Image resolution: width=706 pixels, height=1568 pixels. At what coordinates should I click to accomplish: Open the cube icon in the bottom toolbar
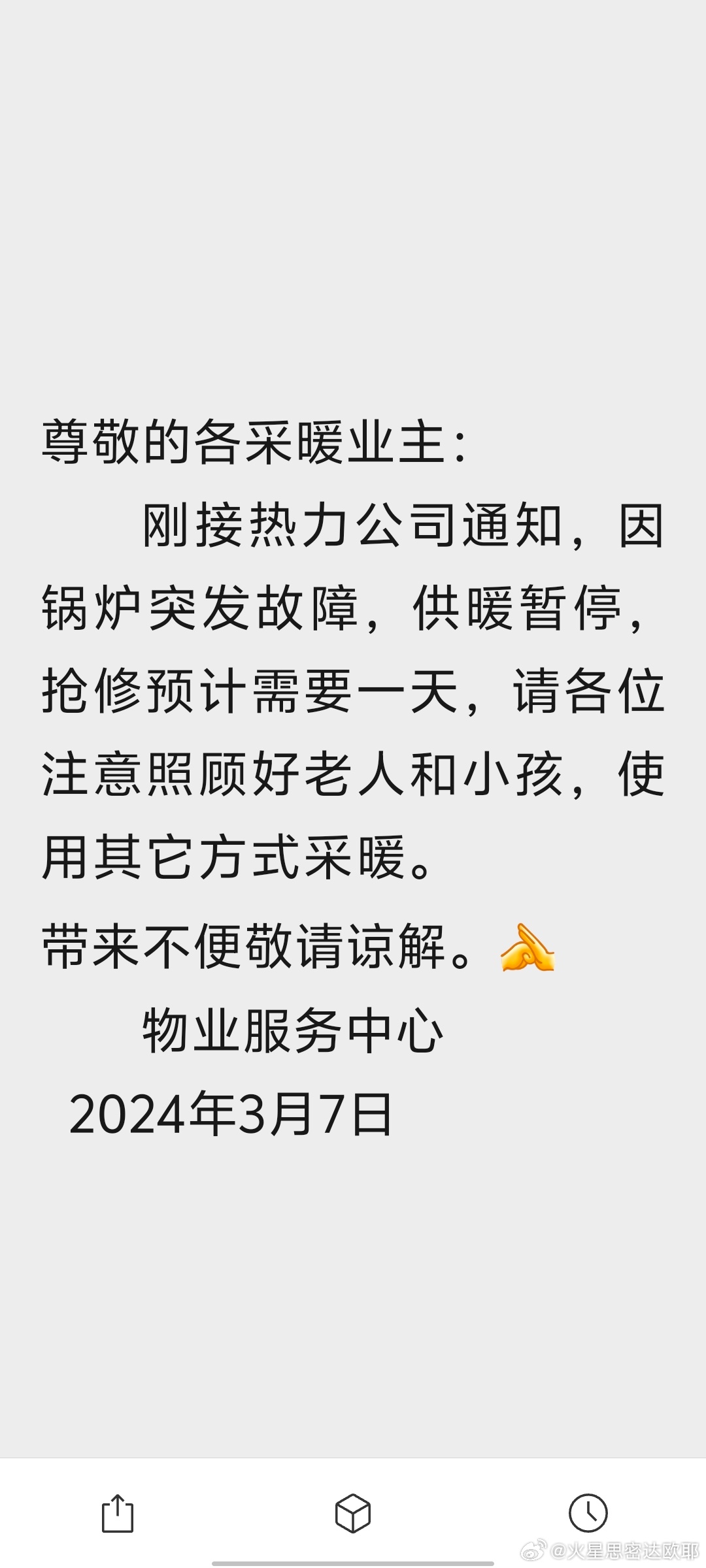353,1513
